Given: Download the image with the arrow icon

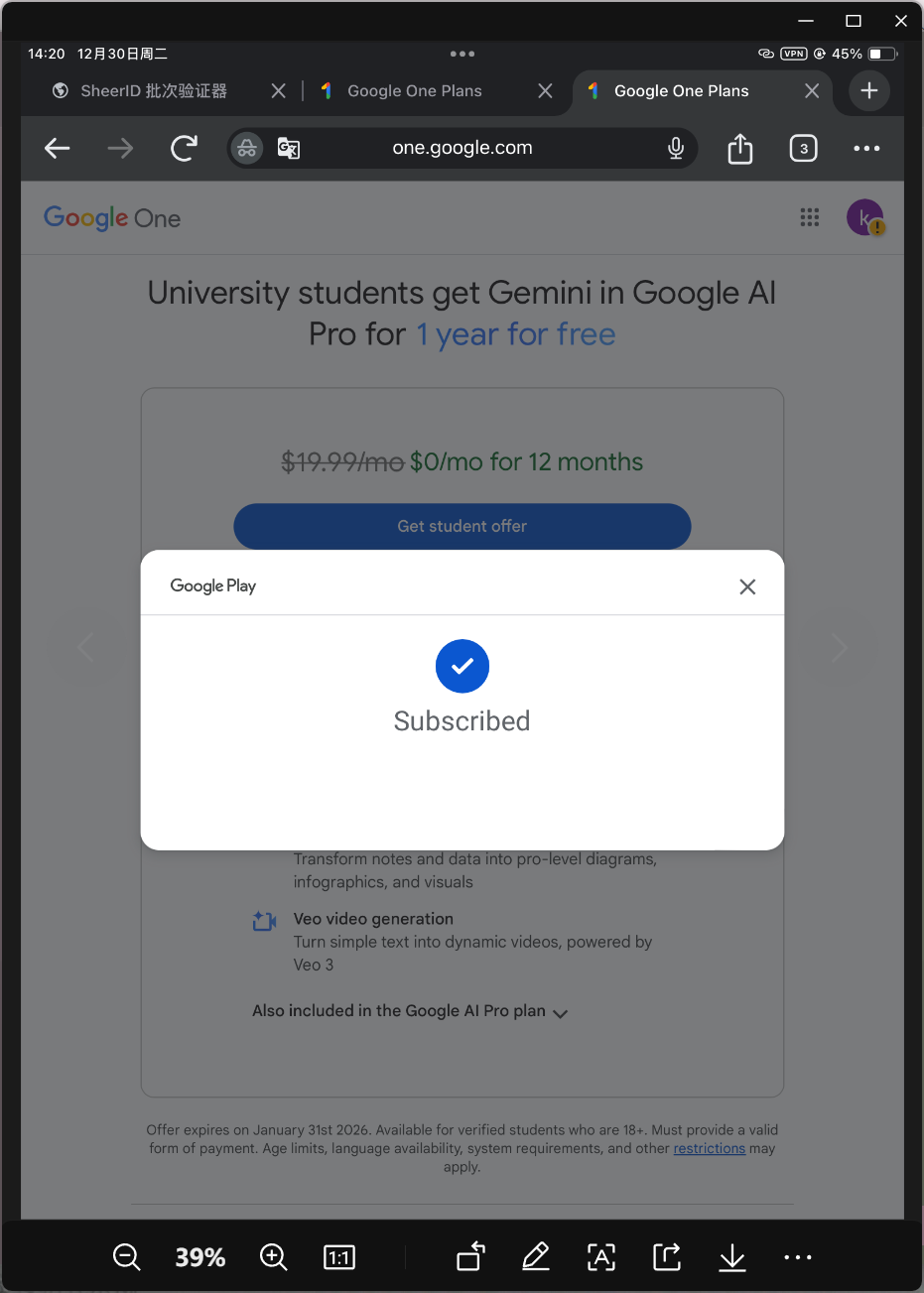Looking at the screenshot, I should pyautogui.click(x=732, y=1257).
